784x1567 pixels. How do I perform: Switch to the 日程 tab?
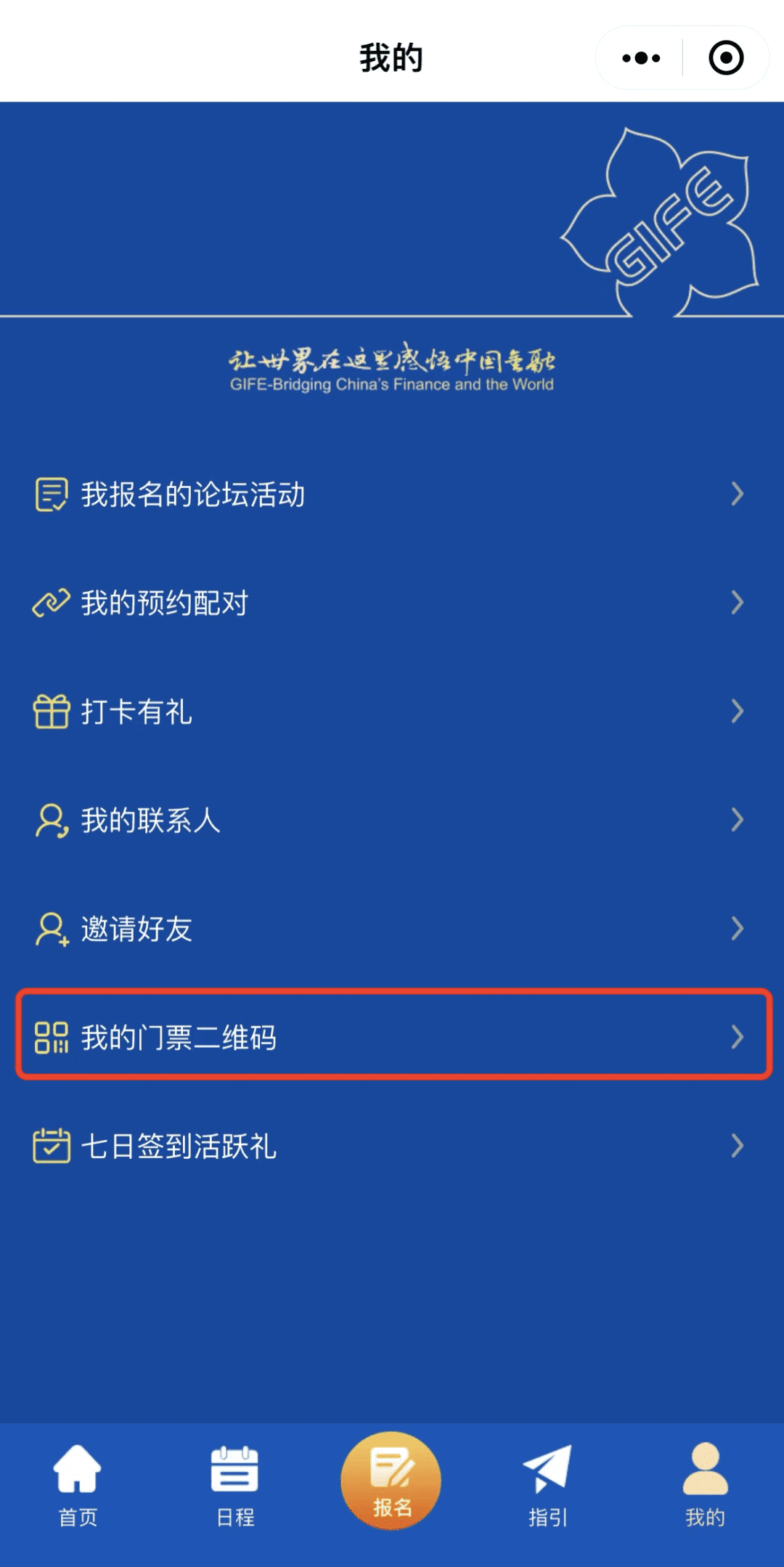234,1485
